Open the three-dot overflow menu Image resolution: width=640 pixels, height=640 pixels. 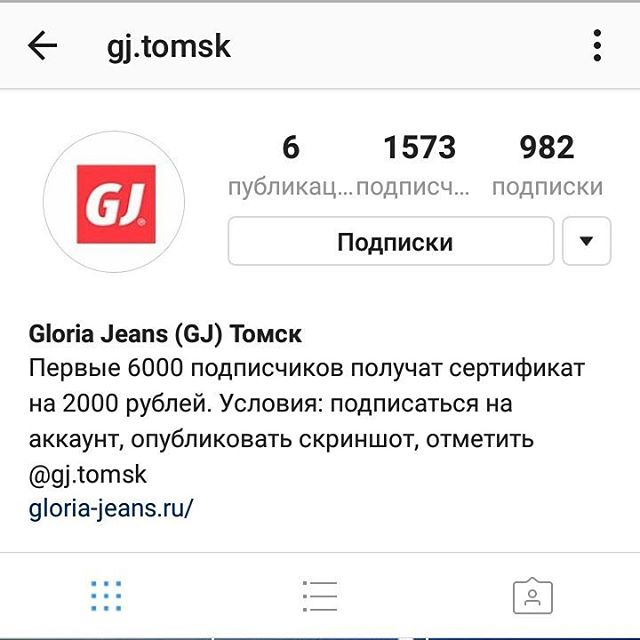click(597, 46)
